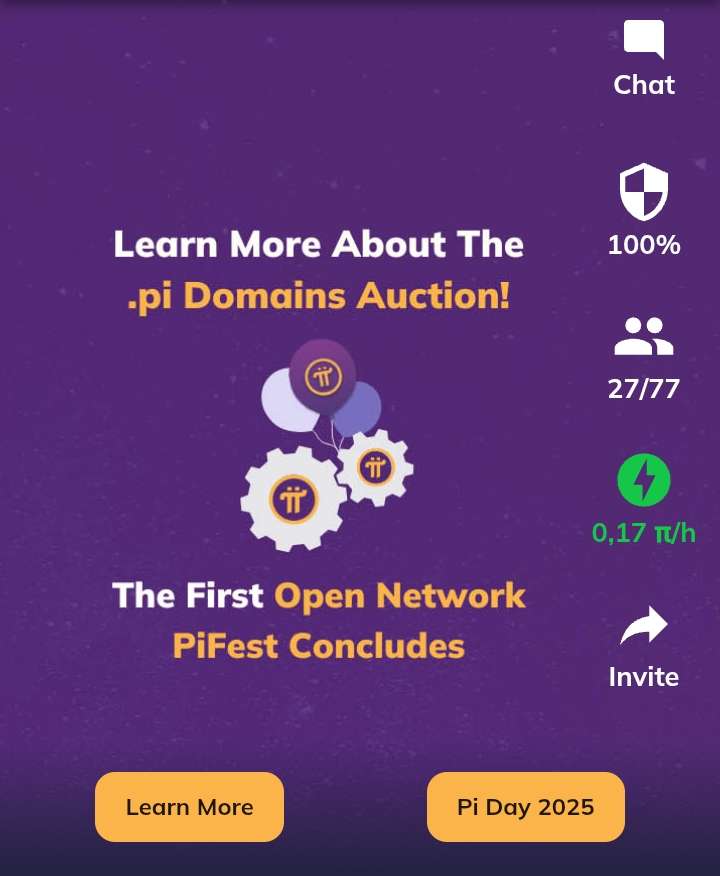Open the Pi Day 2025 button
This screenshot has height=876, width=720.
coord(525,807)
